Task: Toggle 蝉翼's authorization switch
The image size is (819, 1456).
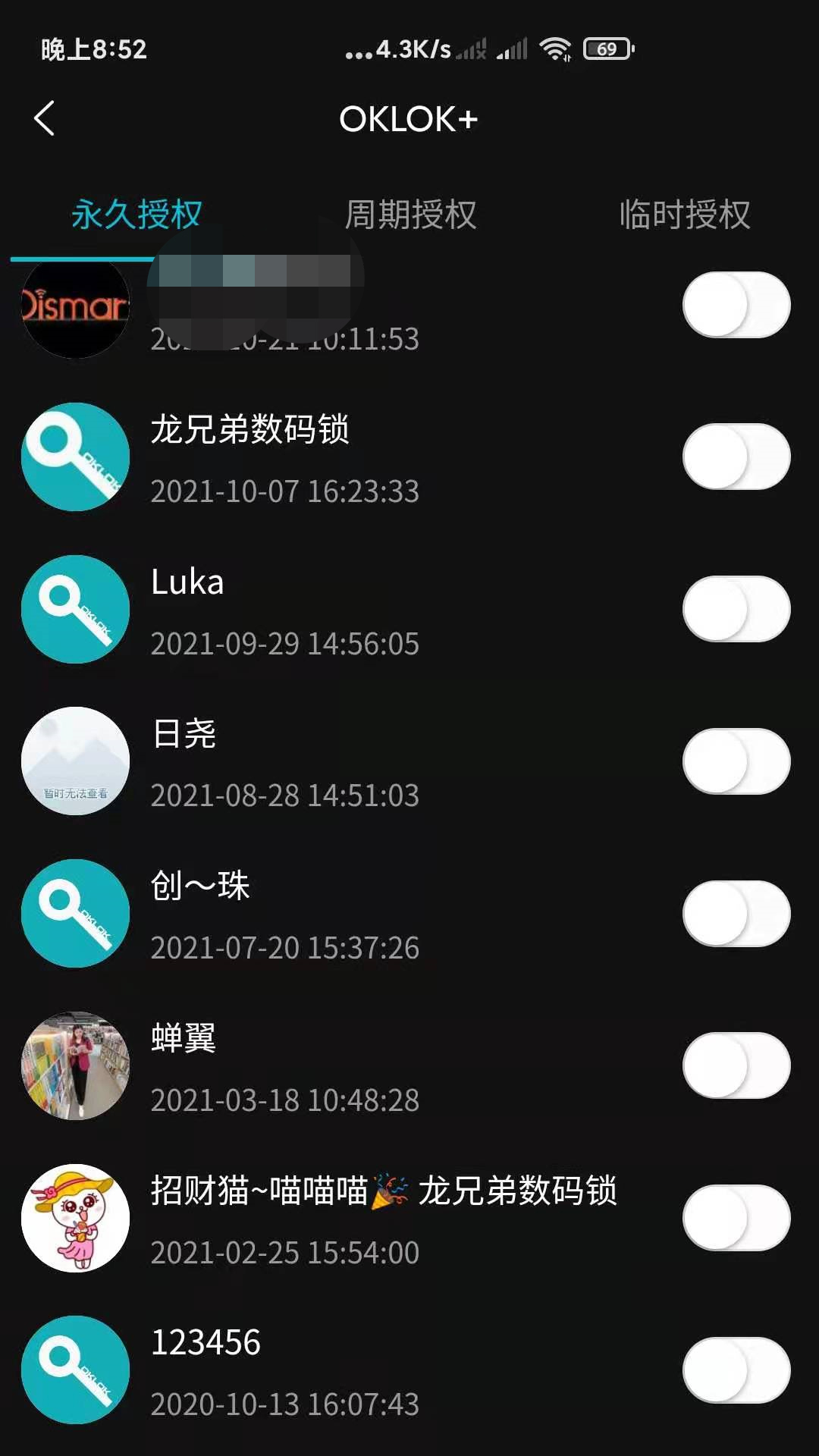Action: tap(736, 1065)
